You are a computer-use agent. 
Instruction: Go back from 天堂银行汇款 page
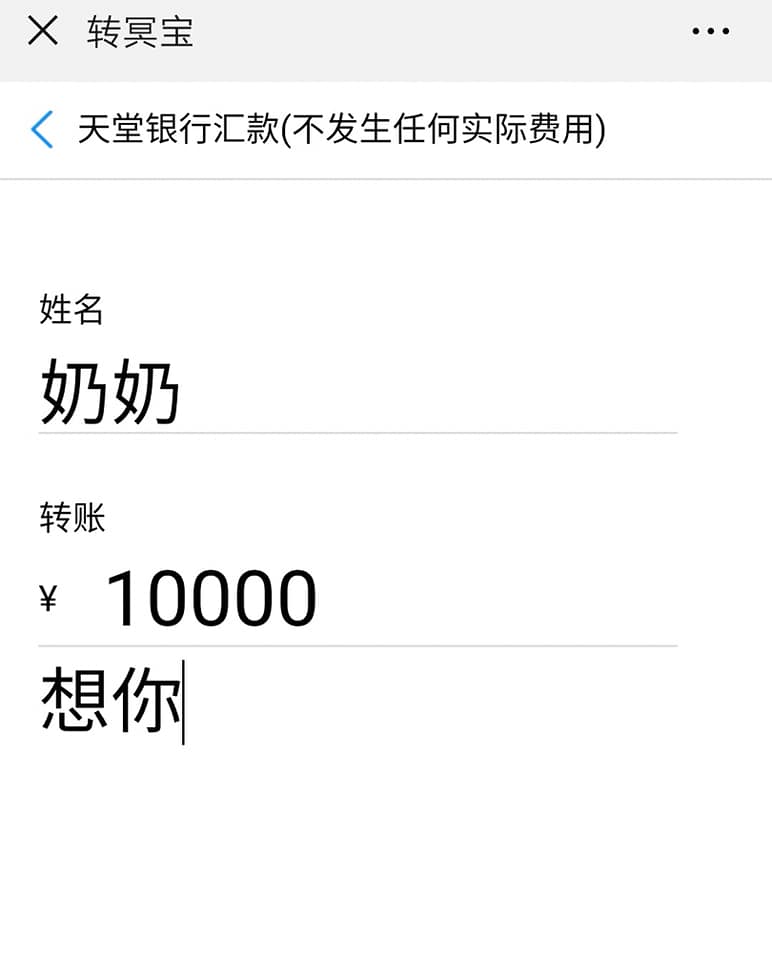[42, 130]
